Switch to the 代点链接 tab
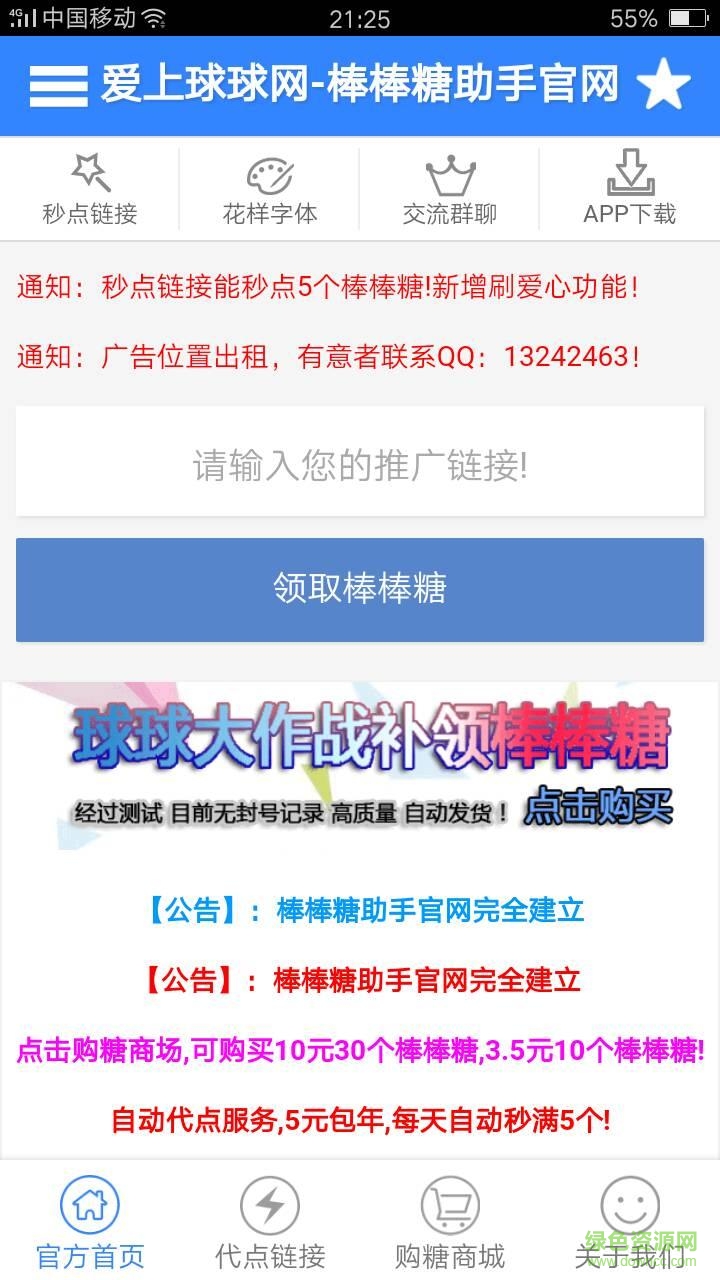Viewport: 720px width, 1280px height. (x=269, y=1225)
